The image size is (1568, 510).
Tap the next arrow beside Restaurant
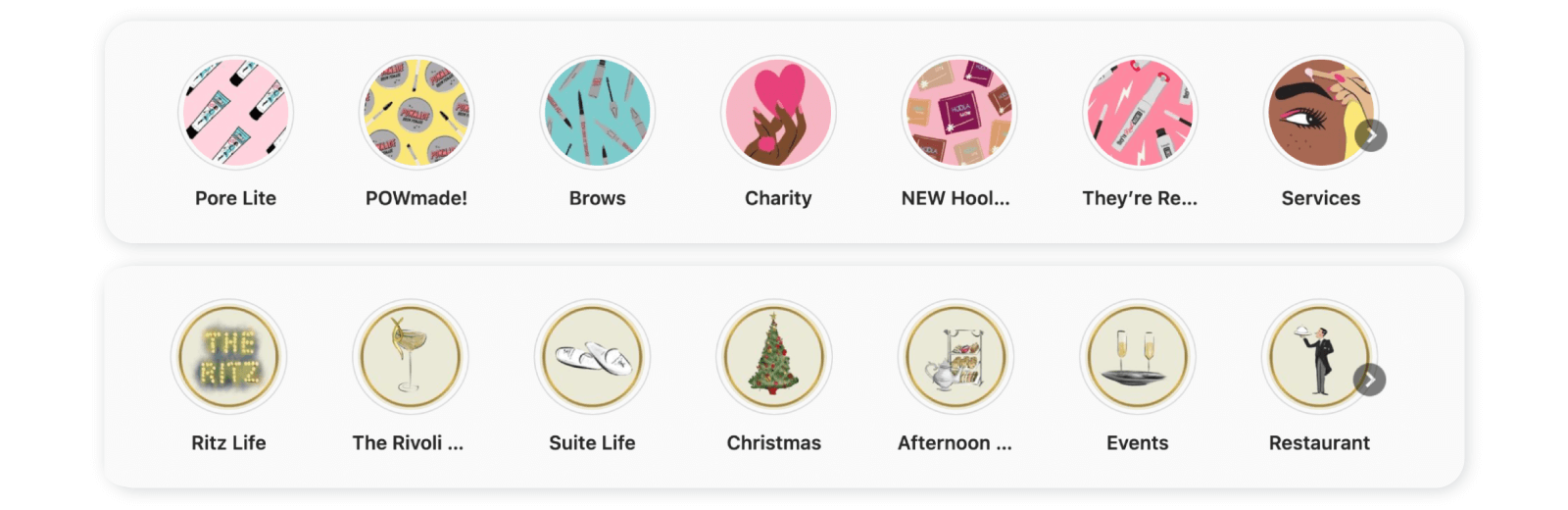[x=1369, y=380]
